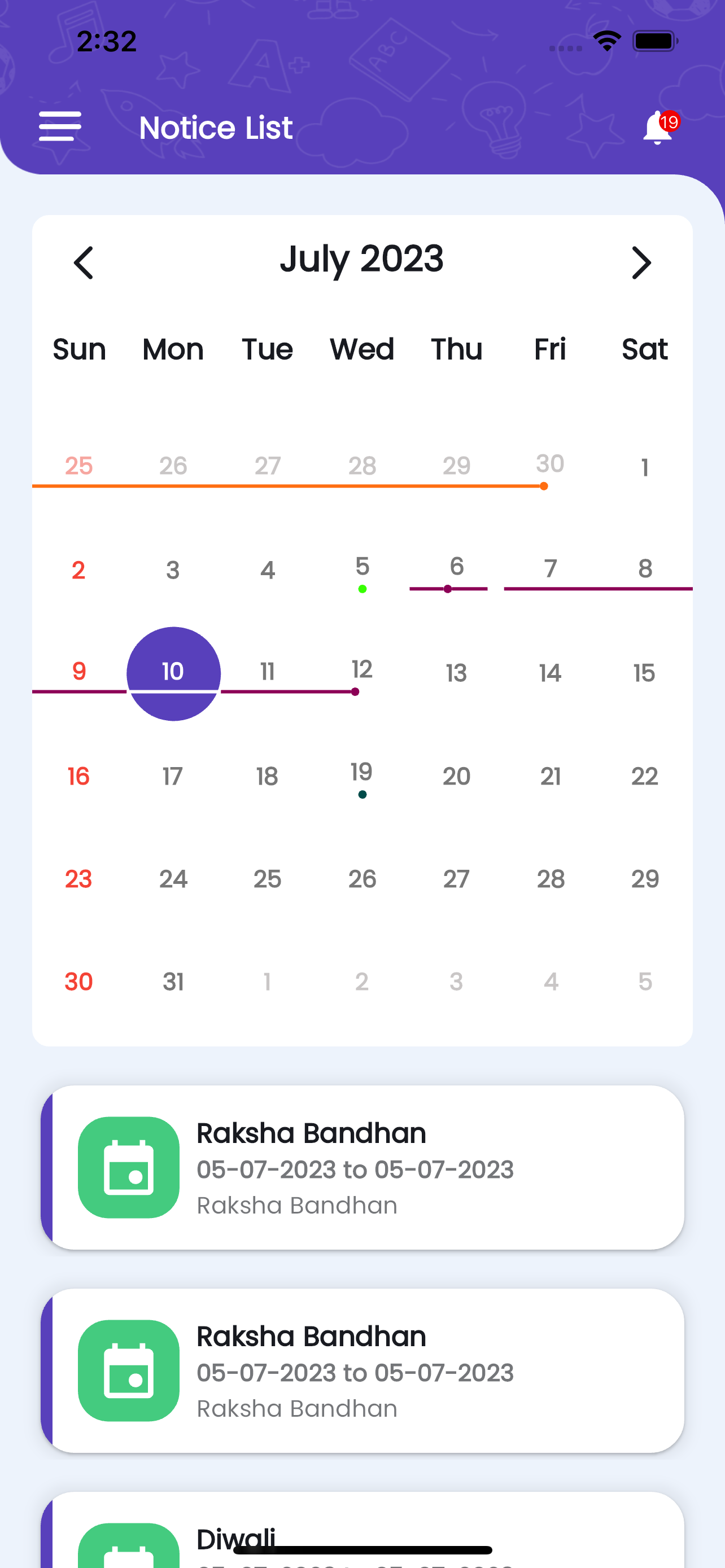Select the highlighted date July 10
The image size is (725, 1568).
point(173,673)
